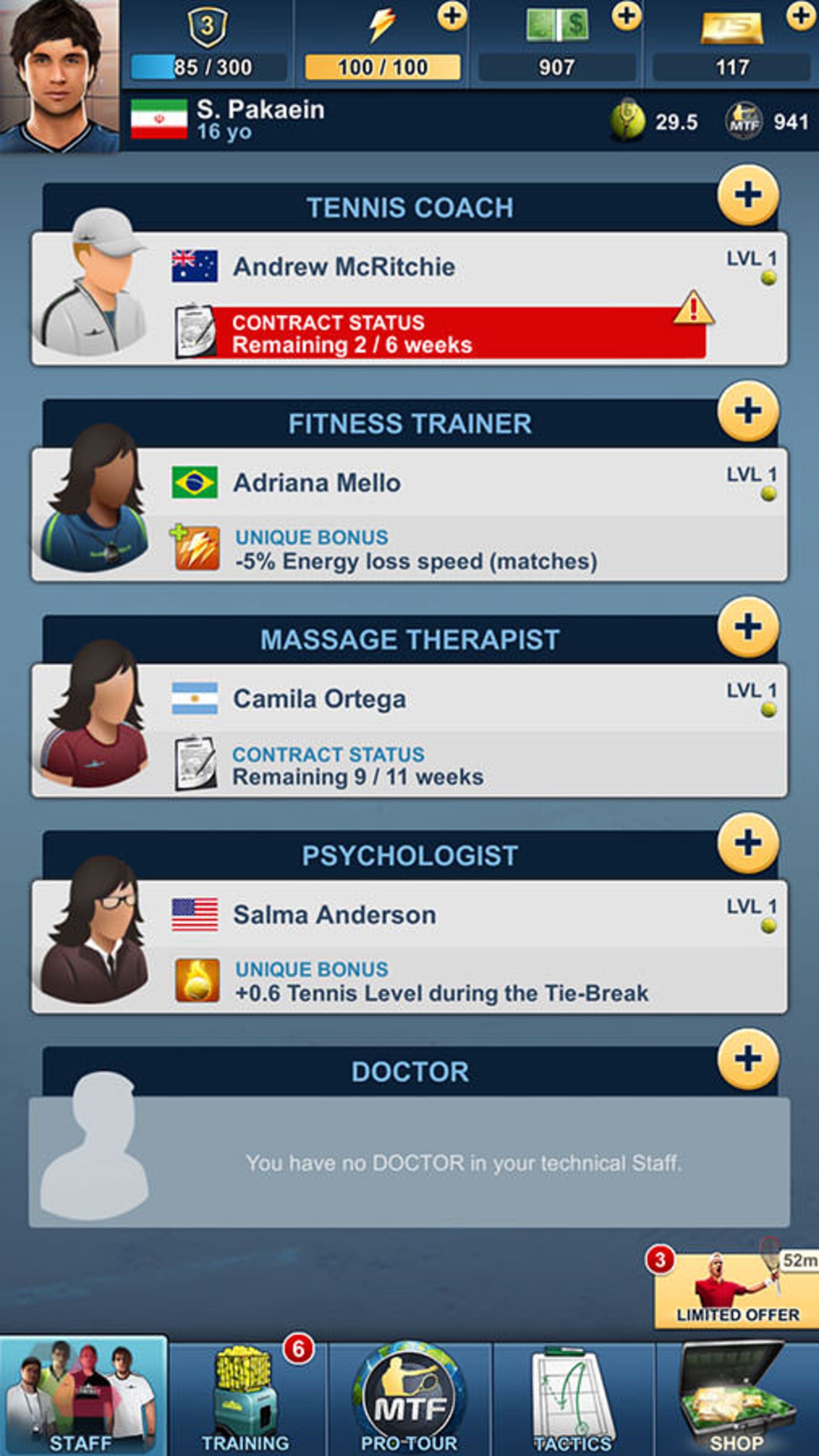The height and width of the screenshot is (1456, 819).
Task: Hire a new Tennis Coach
Action: pyautogui.click(x=748, y=195)
